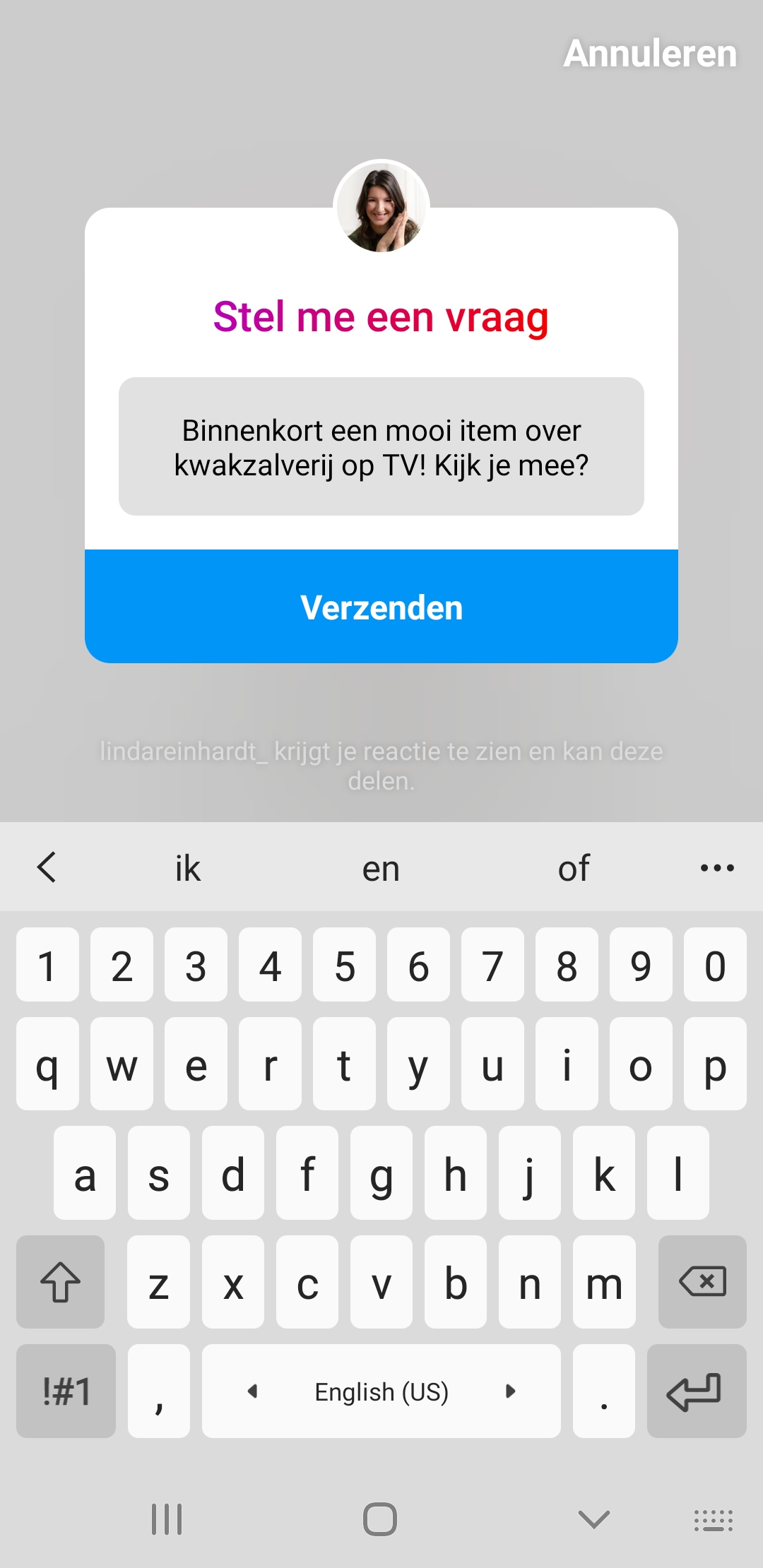
Task: Hide the keyboard with the down chevron
Action: (593, 1519)
